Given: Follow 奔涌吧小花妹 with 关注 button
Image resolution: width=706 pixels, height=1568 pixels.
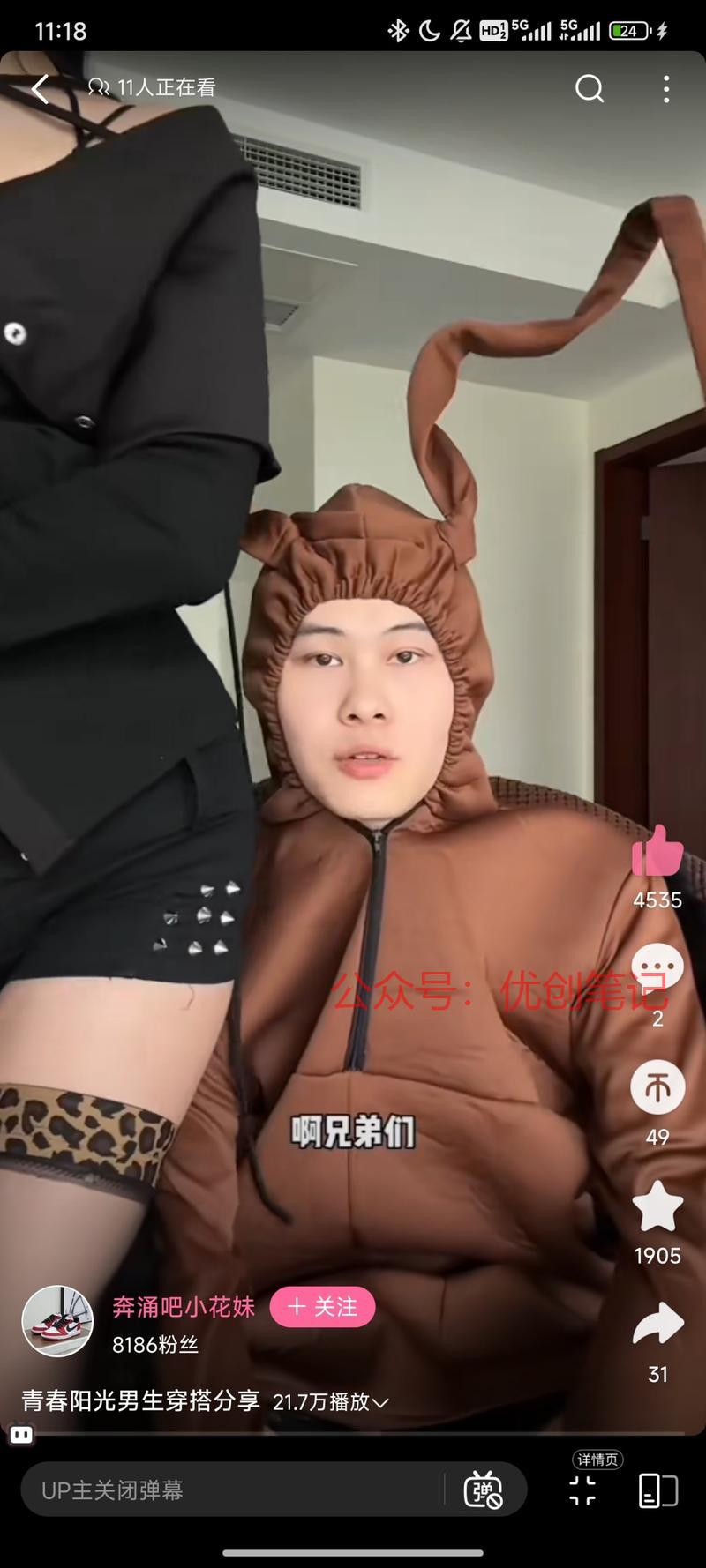Looking at the screenshot, I should click(322, 1307).
